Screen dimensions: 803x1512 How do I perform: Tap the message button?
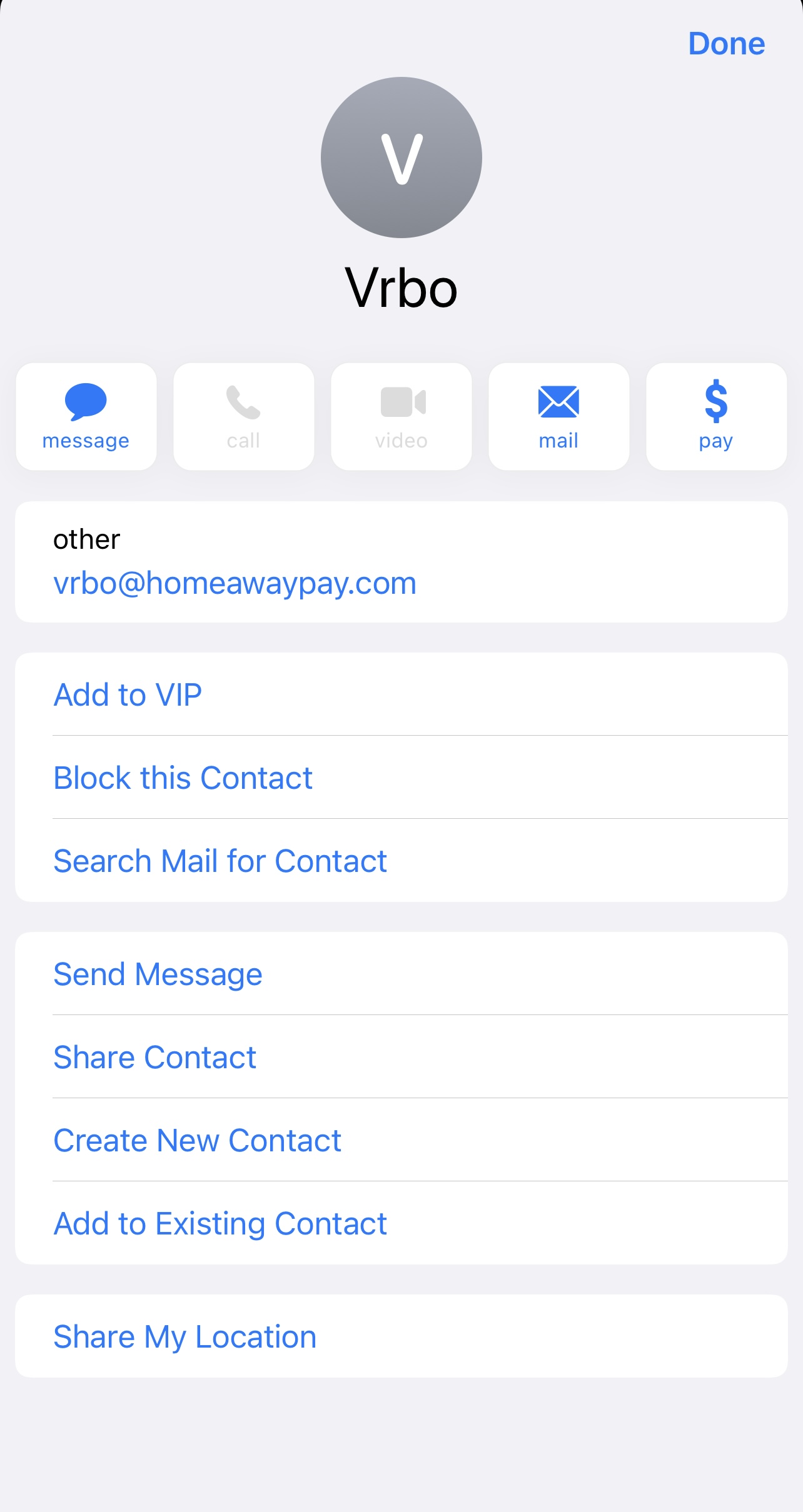86,416
